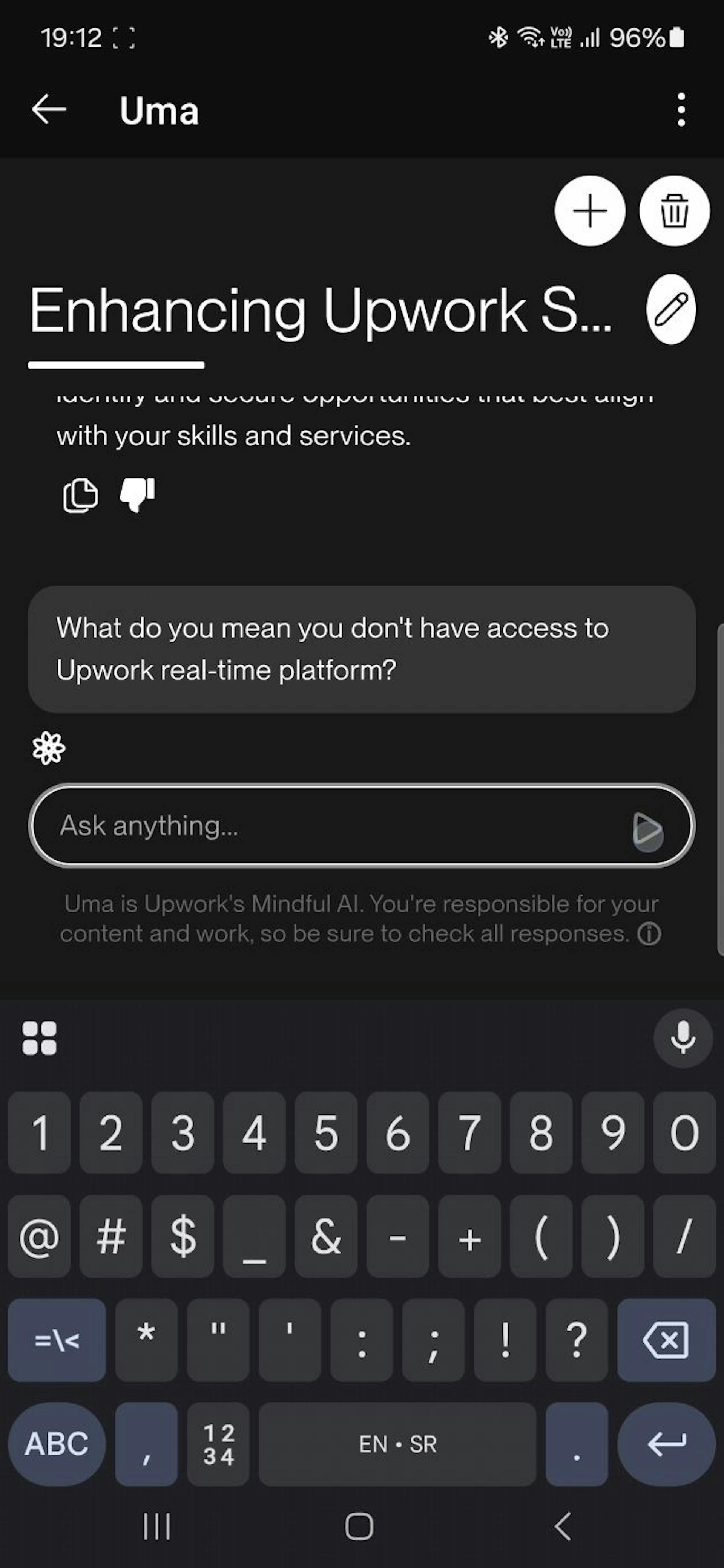Tap the EN • SR space bar

click(x=397, y=1444)
